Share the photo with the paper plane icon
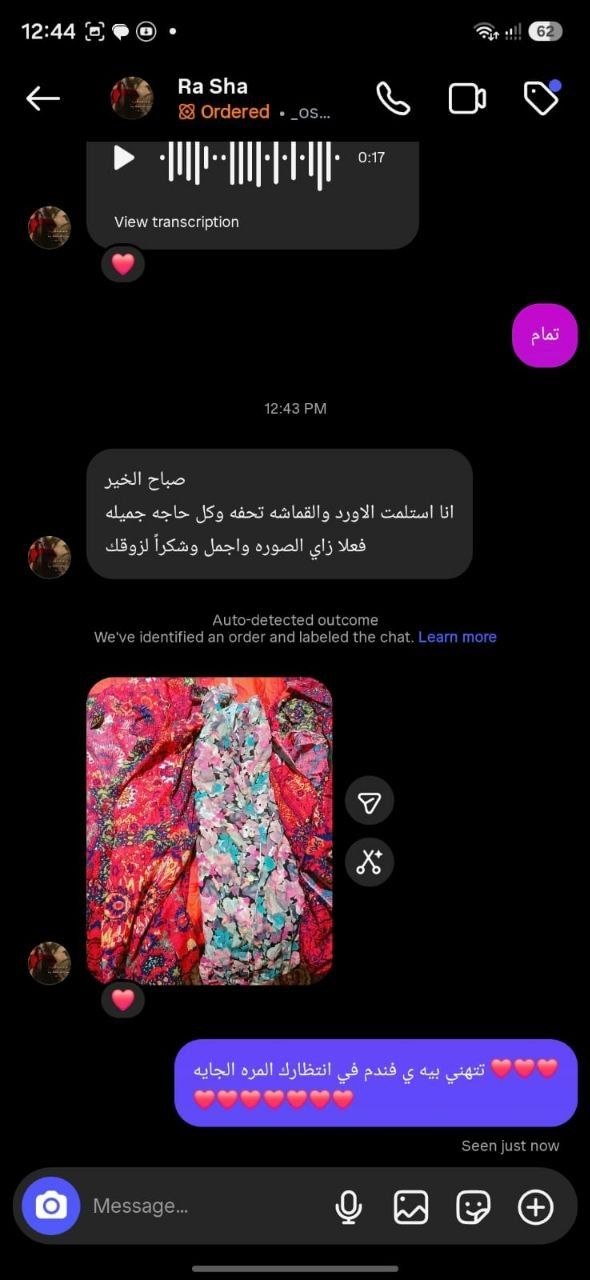Image resolution: width=590 pixels, height=1280 pixels. coord(369,802)
